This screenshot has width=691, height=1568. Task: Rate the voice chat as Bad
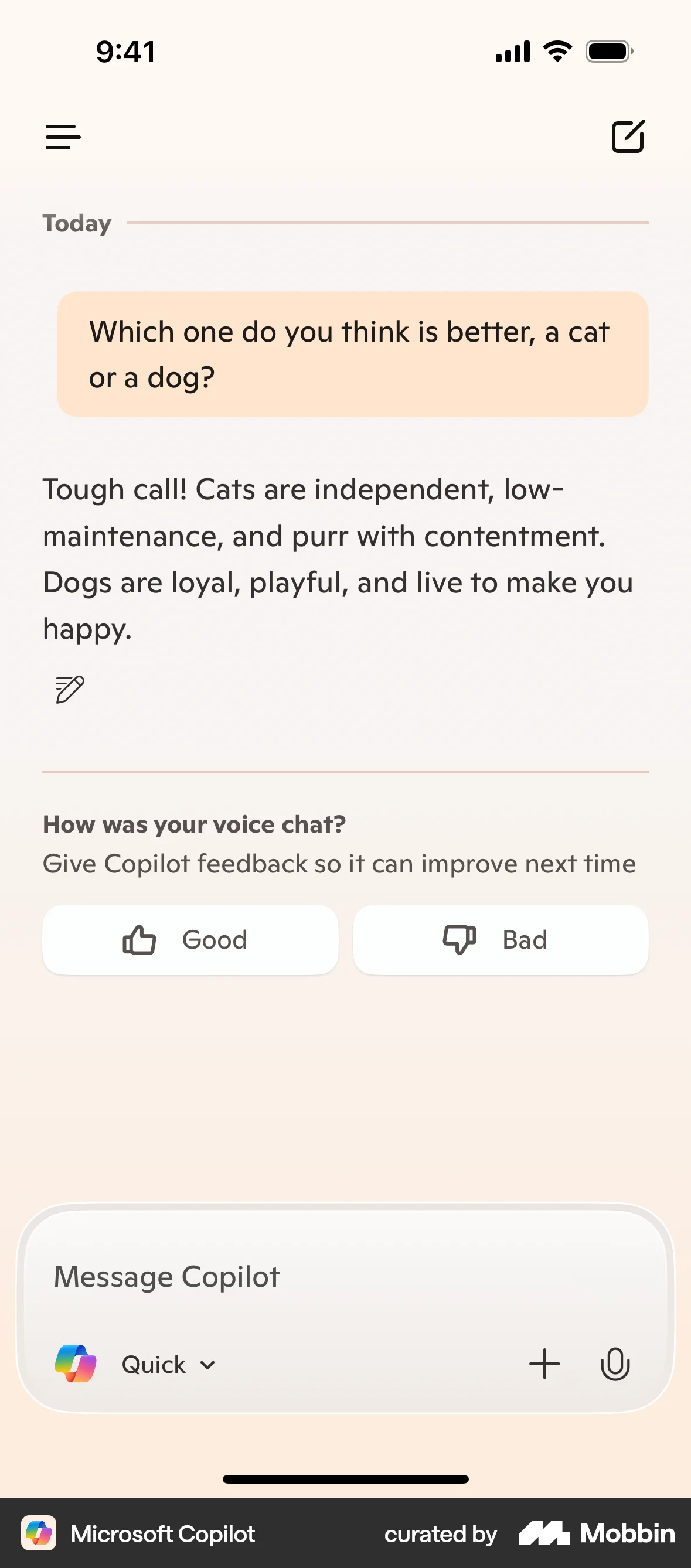point(501,939)
